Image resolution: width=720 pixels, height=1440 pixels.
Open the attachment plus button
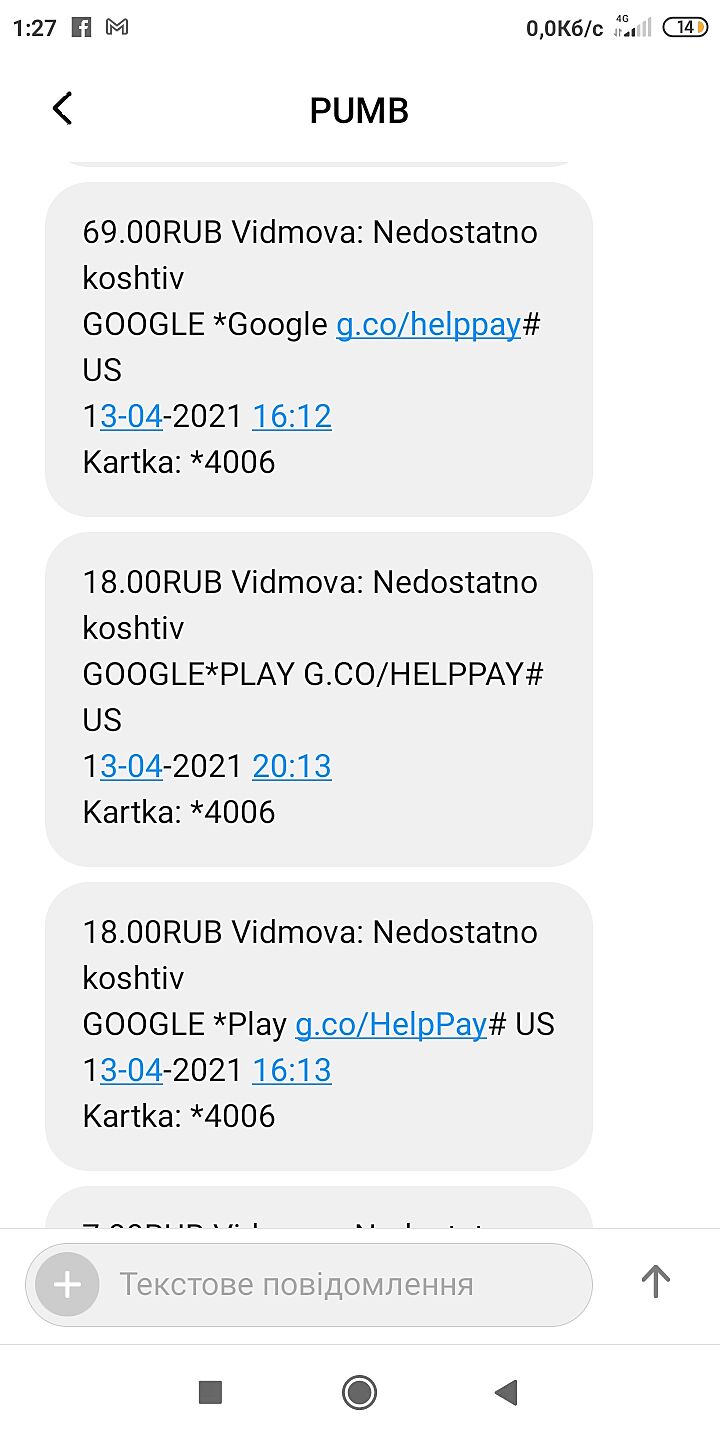67,1284
